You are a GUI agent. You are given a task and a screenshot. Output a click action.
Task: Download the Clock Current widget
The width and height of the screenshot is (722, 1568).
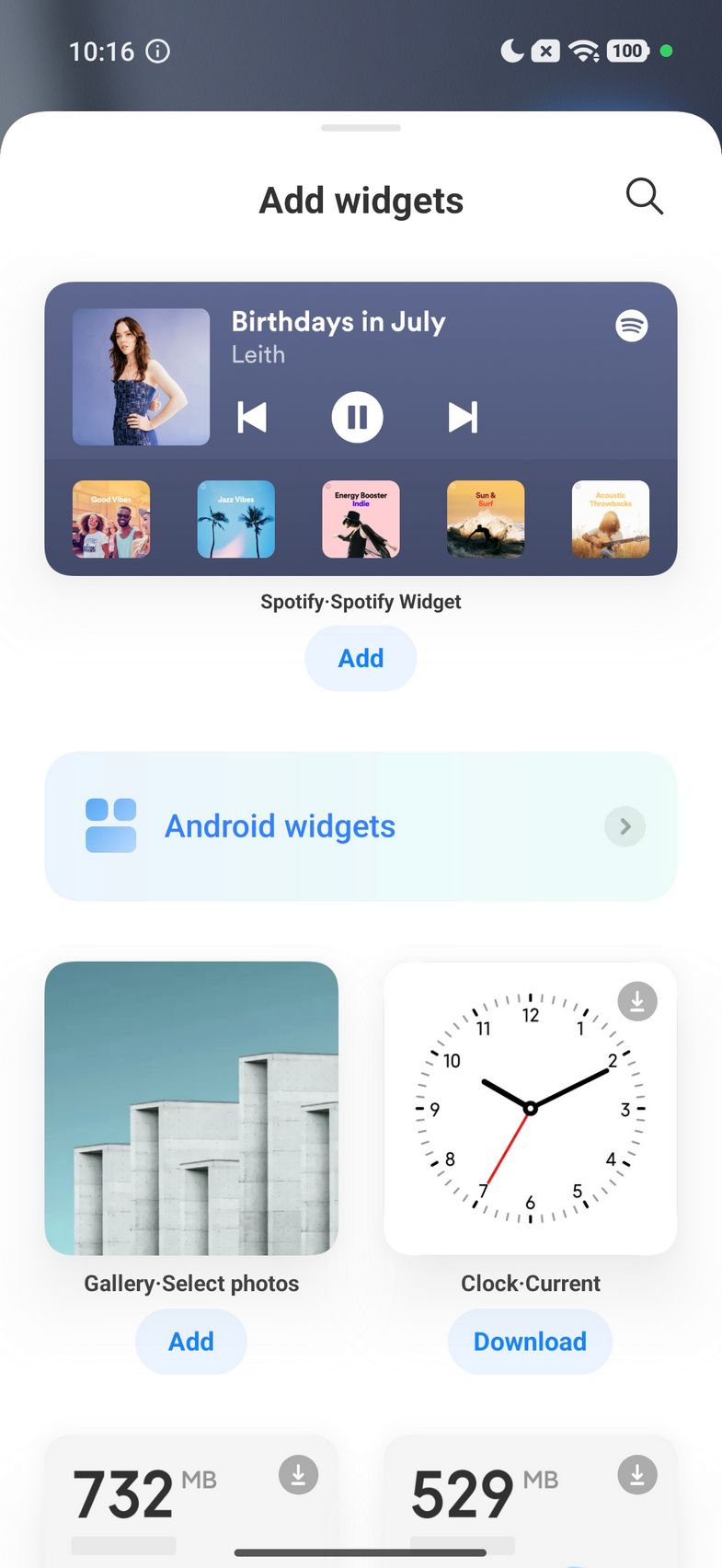click(530, 1342)
